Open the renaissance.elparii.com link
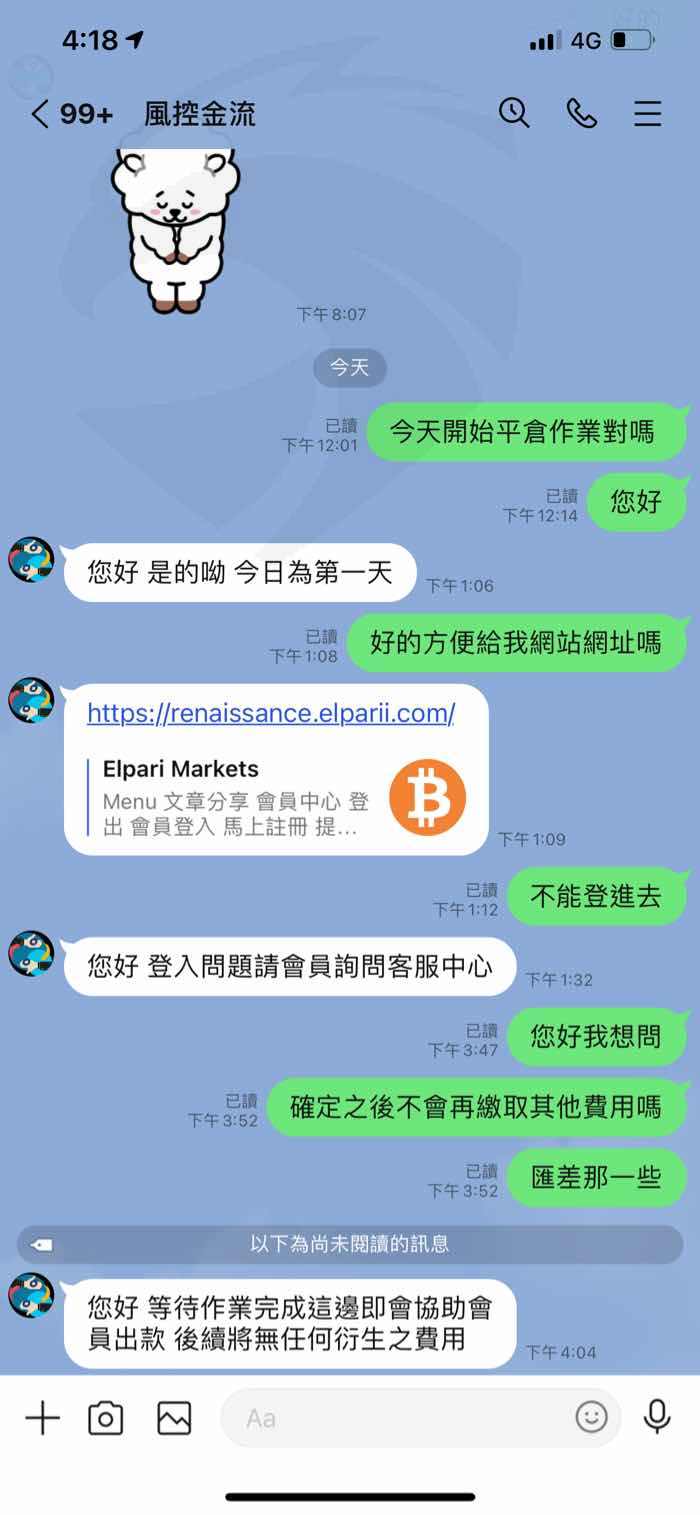 [x=271, y=713]
